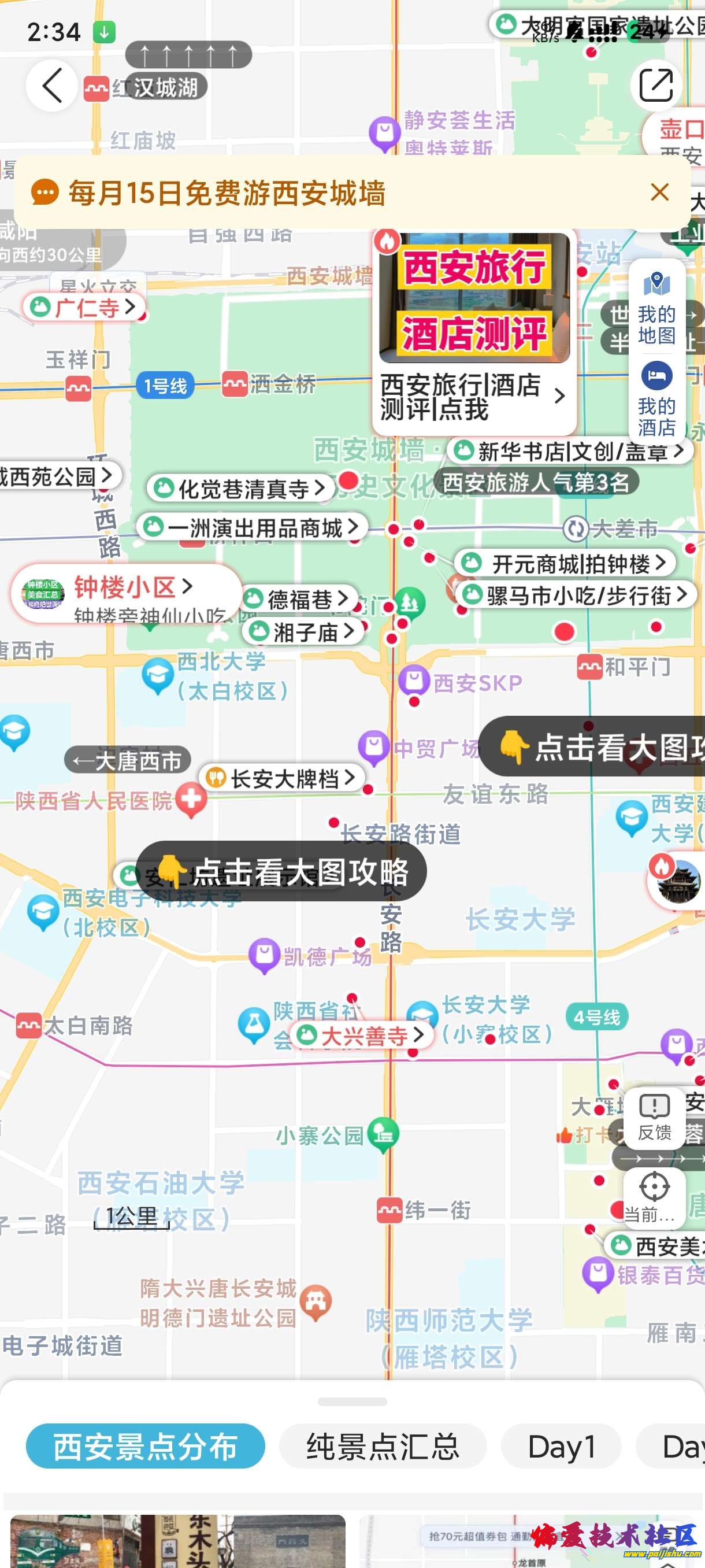Viewport: 705px width, 1568px height.
Task: Open 一洲演出用品商城 label
Action: point(253,528)
